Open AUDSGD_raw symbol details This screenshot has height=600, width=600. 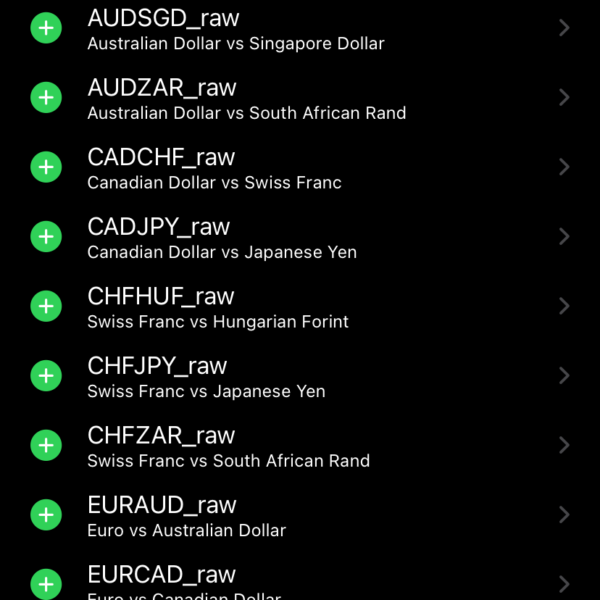pyautogui.click(x=563, y=28)
